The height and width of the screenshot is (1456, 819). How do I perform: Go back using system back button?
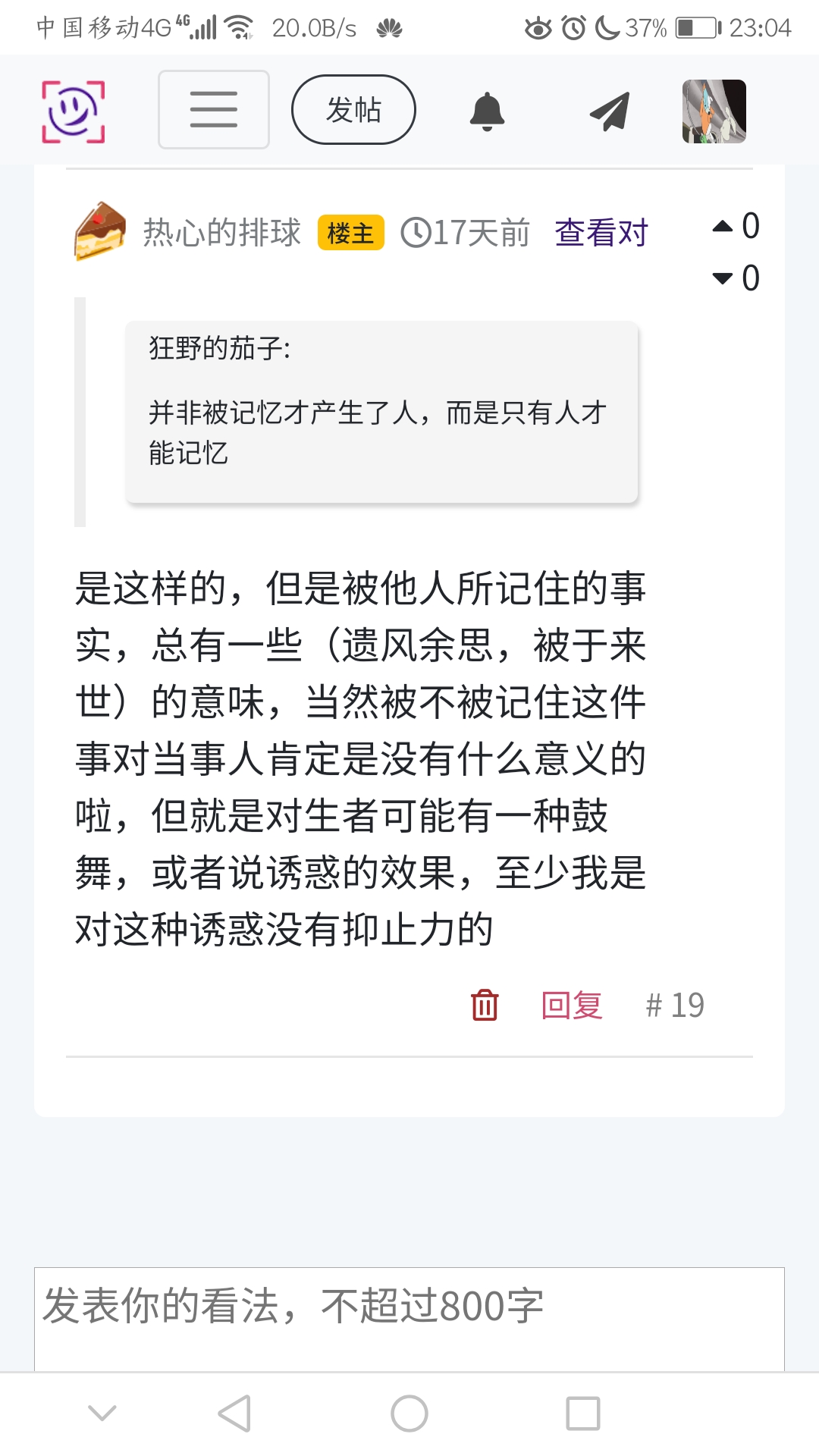pyautogui.click(x=234, y=1414)
